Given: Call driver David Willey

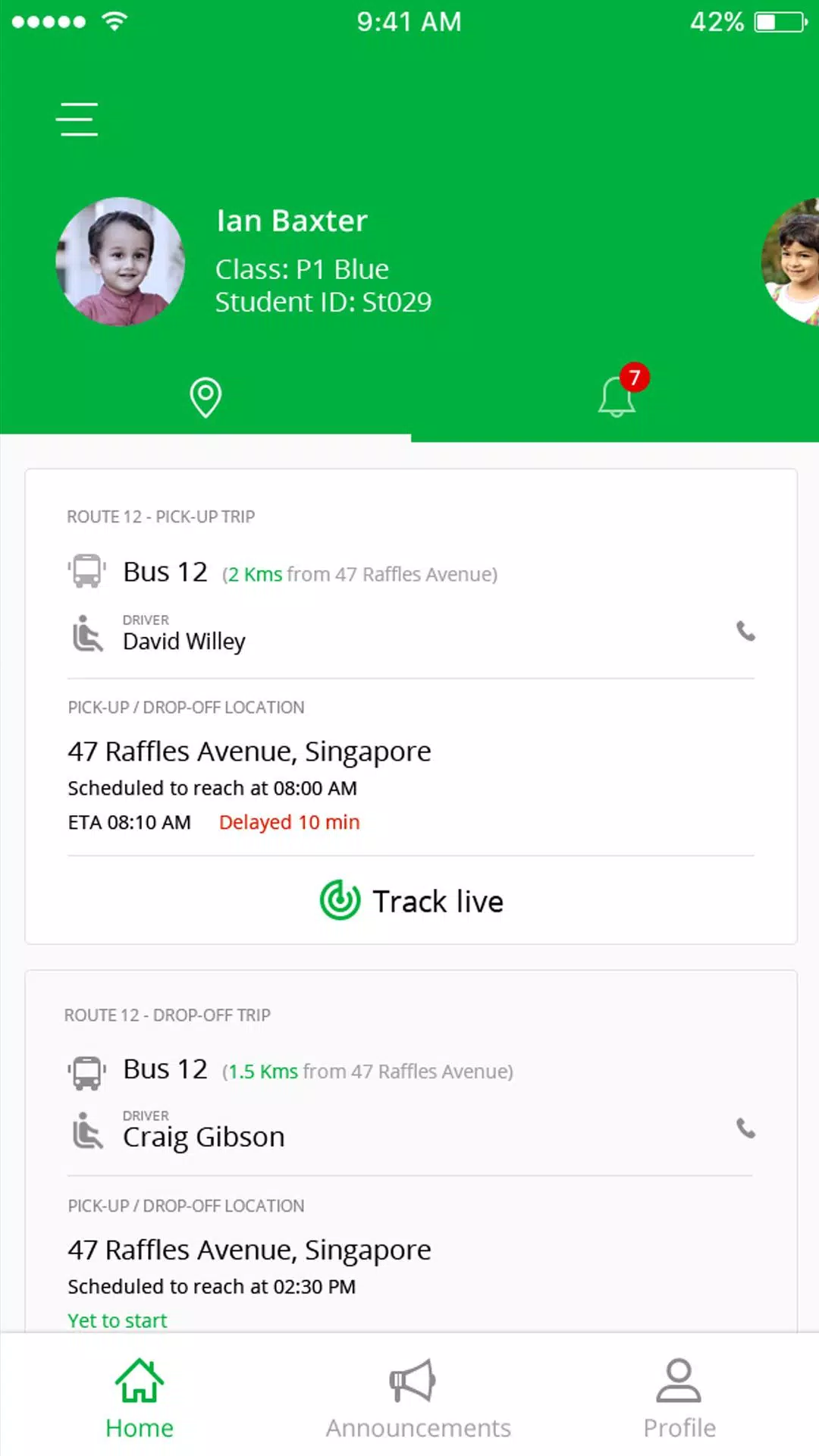Looking at the screenshot, I should pyautogui.click(x=746, y=631).
